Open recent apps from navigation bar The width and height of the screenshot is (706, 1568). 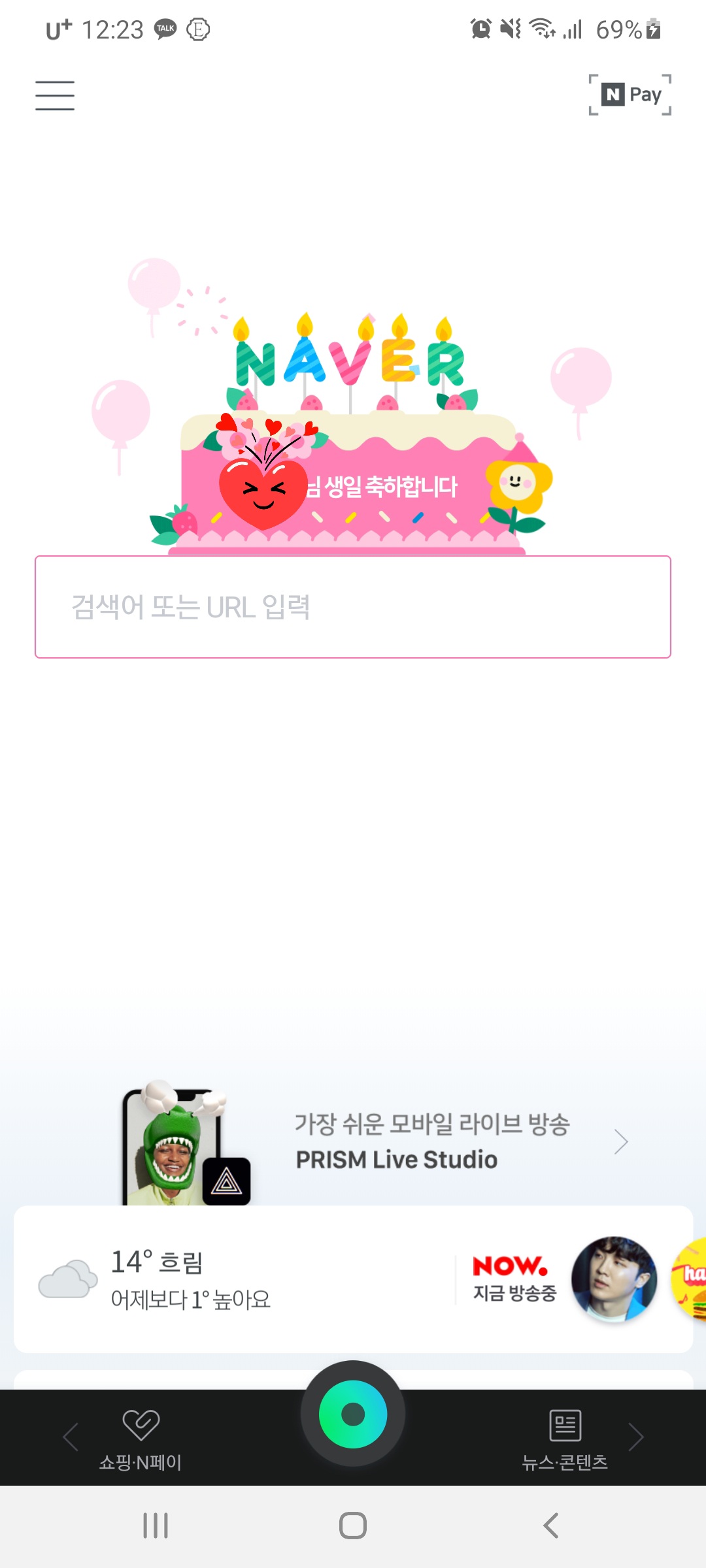(x=156, y=1526)
